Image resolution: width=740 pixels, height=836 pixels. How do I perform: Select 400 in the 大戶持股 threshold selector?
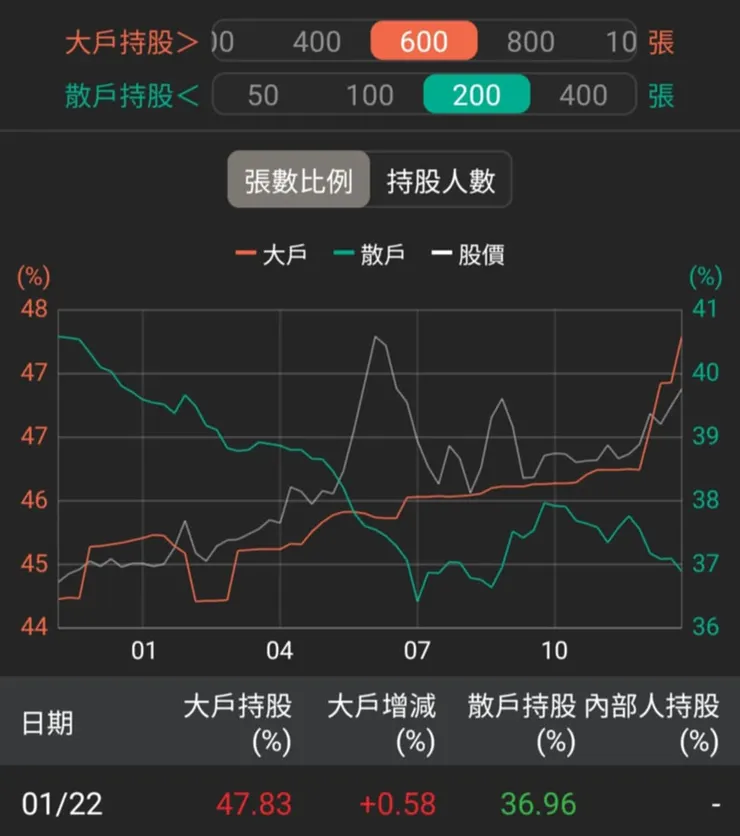click(x=317, y=42)
